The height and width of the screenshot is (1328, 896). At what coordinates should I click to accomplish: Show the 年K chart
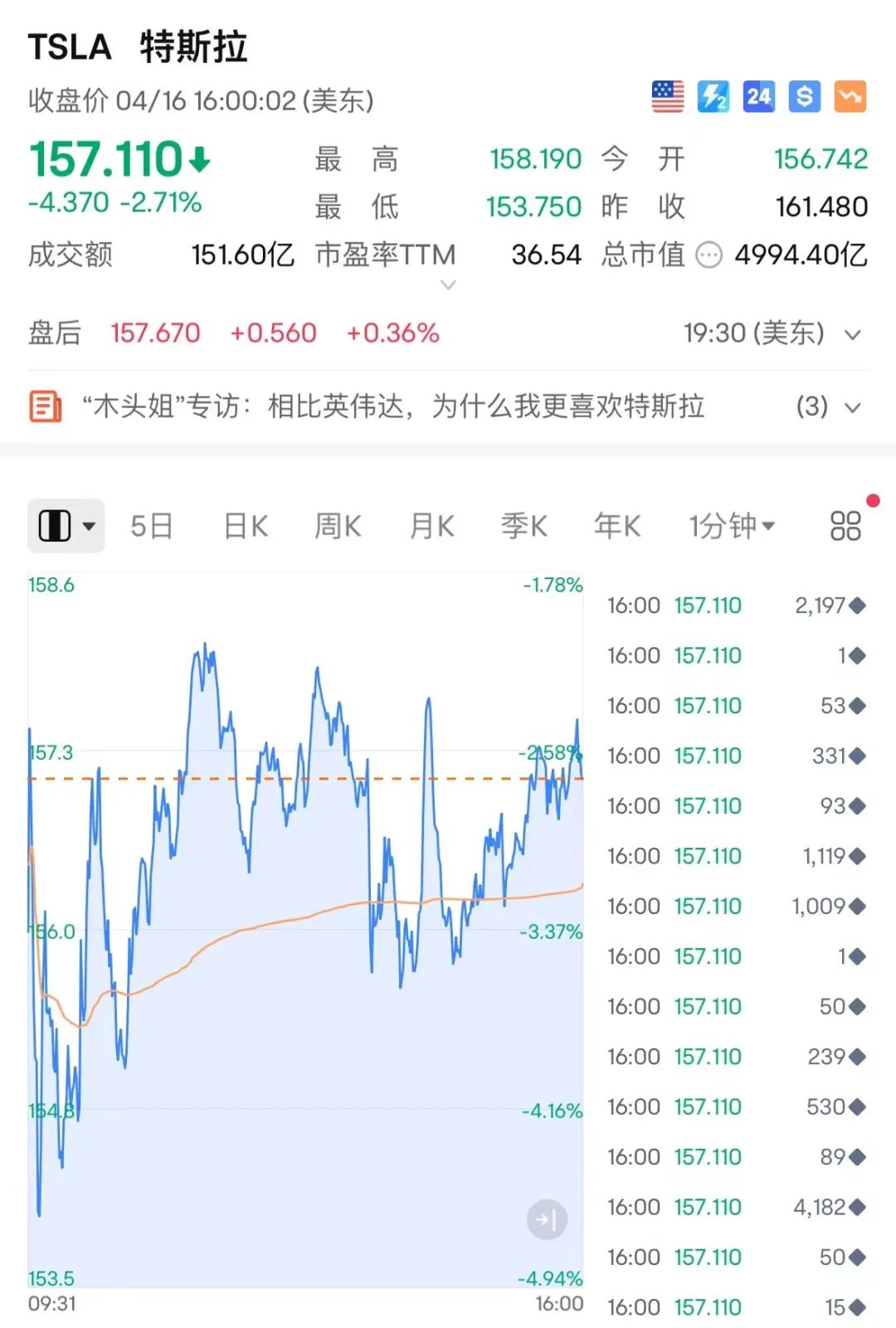(617, 526)
